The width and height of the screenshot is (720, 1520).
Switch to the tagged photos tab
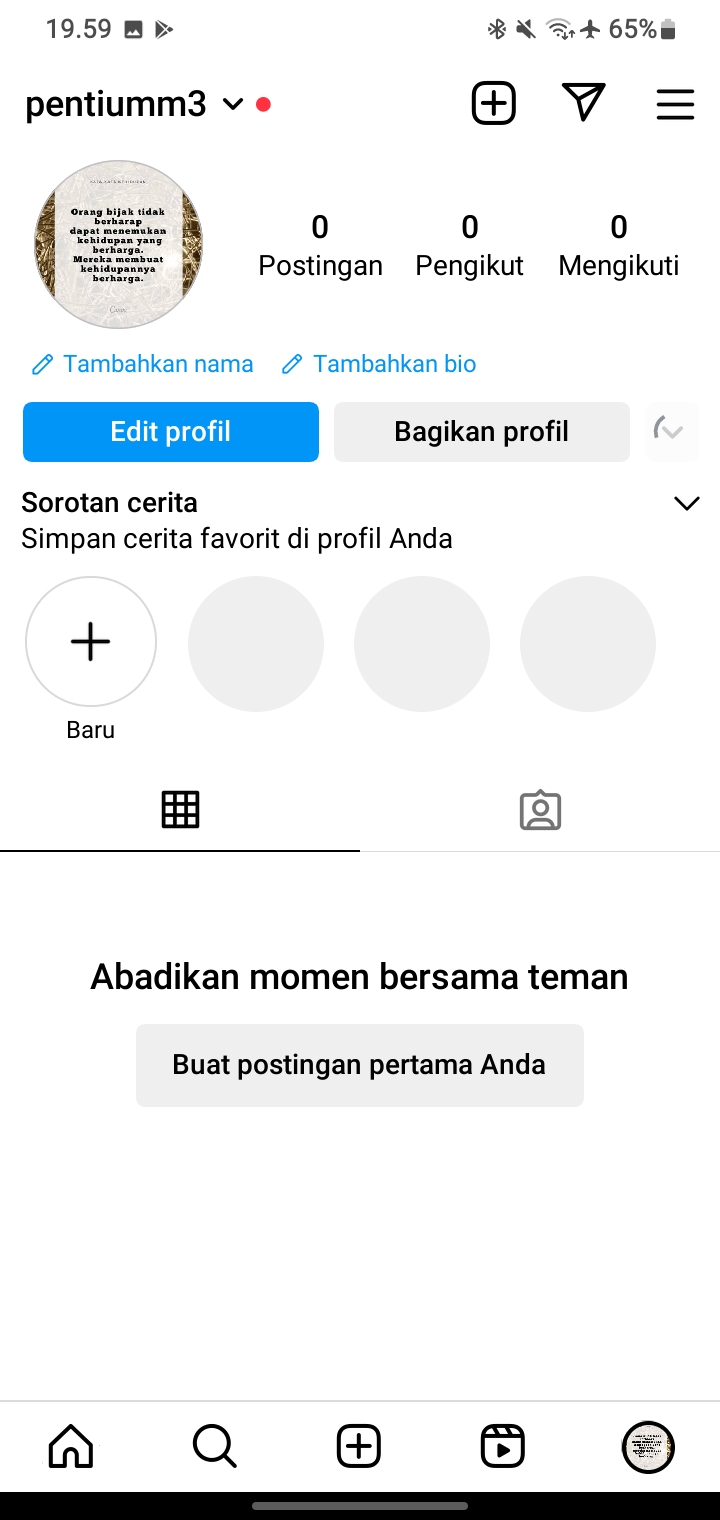pos(540,809)
